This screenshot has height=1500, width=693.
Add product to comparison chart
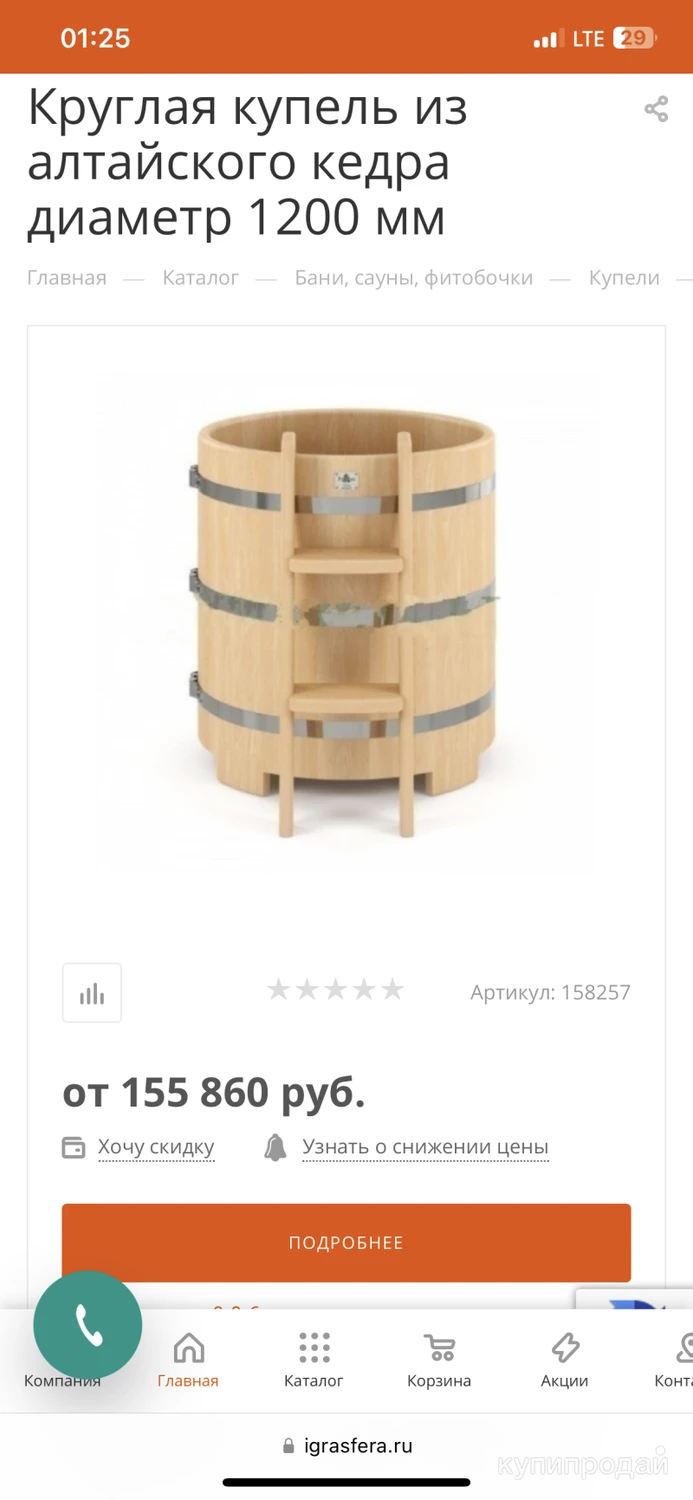(92, 993)
